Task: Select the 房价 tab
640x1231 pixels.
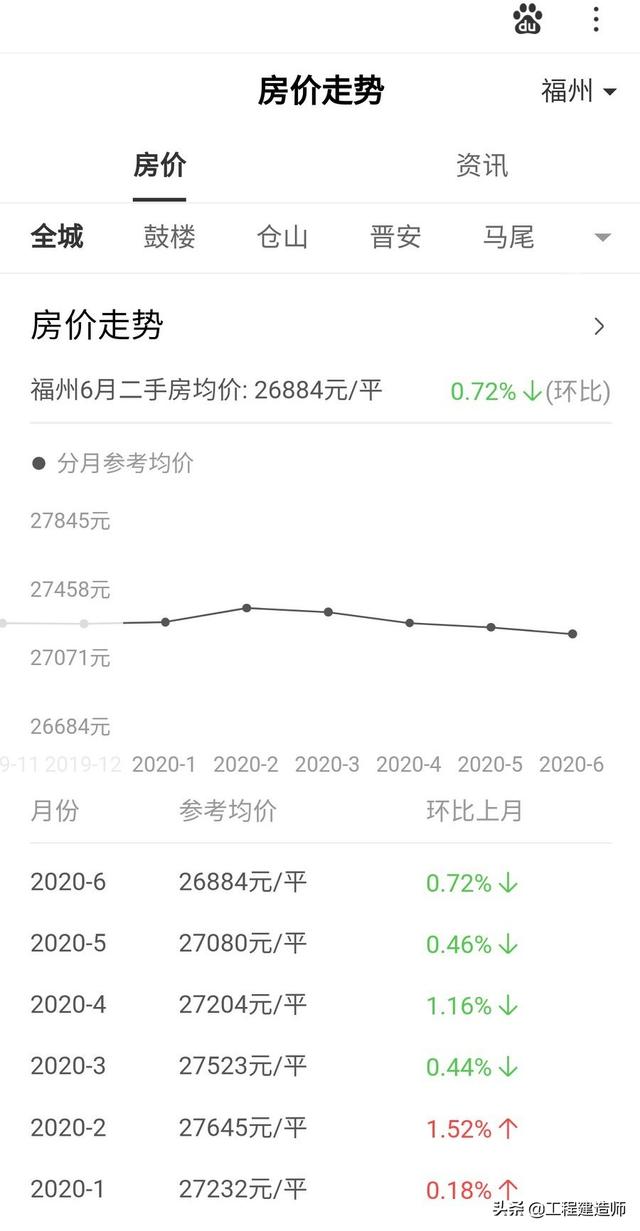Action: tap(160, 165)
